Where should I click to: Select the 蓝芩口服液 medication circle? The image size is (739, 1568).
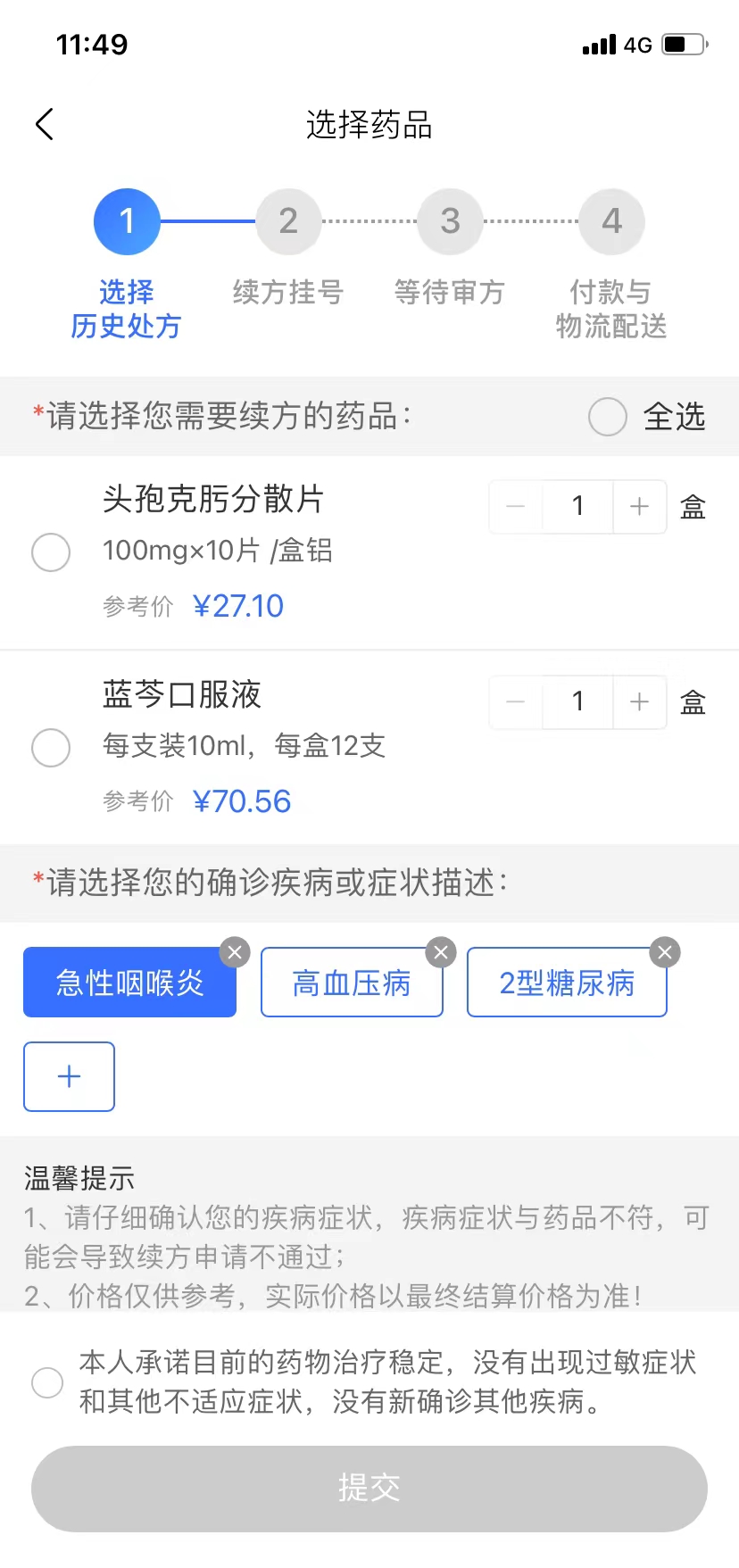[51, 748]
